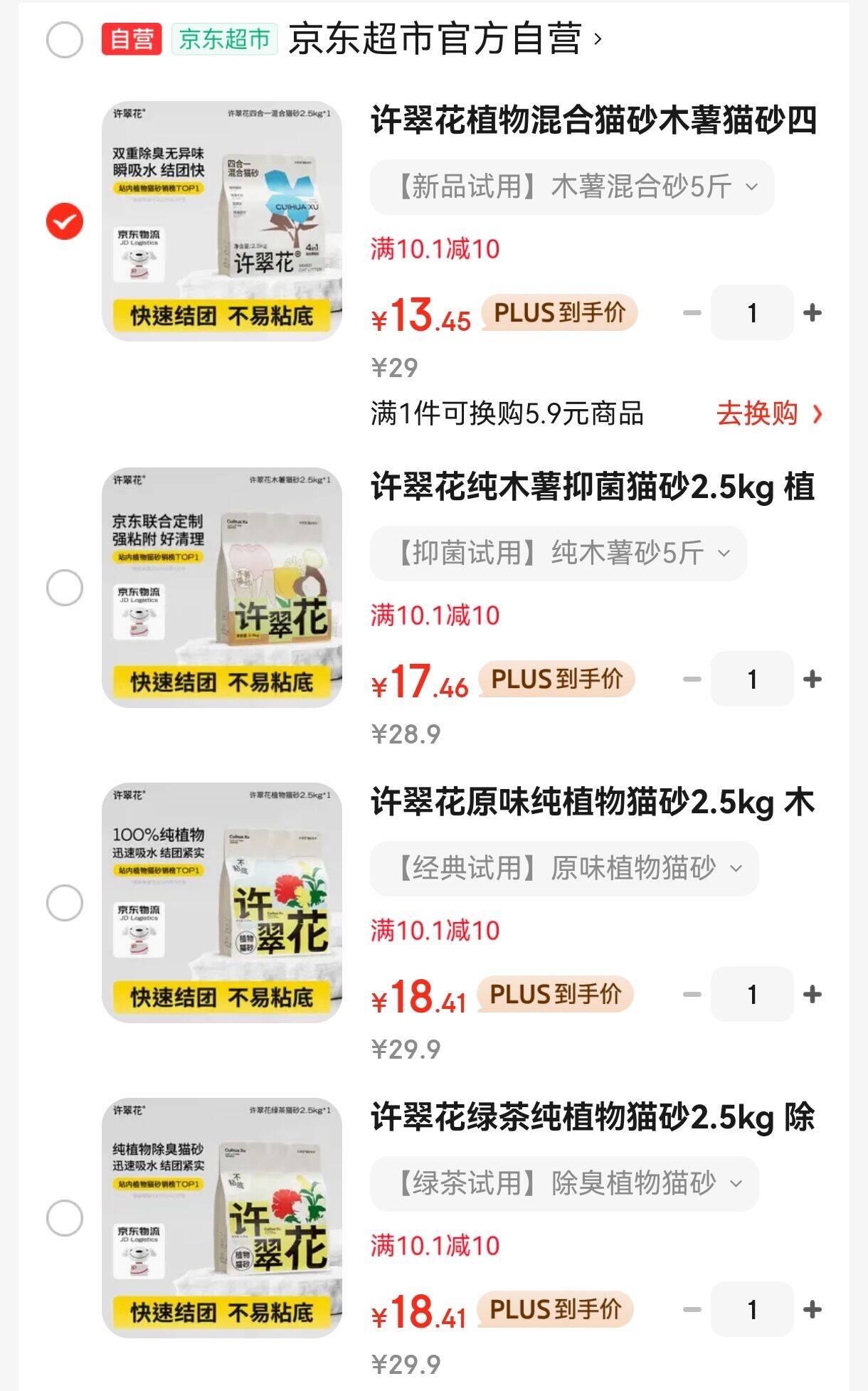Deselect the checked 木薯混合砂 product

(x=65, y=221)
